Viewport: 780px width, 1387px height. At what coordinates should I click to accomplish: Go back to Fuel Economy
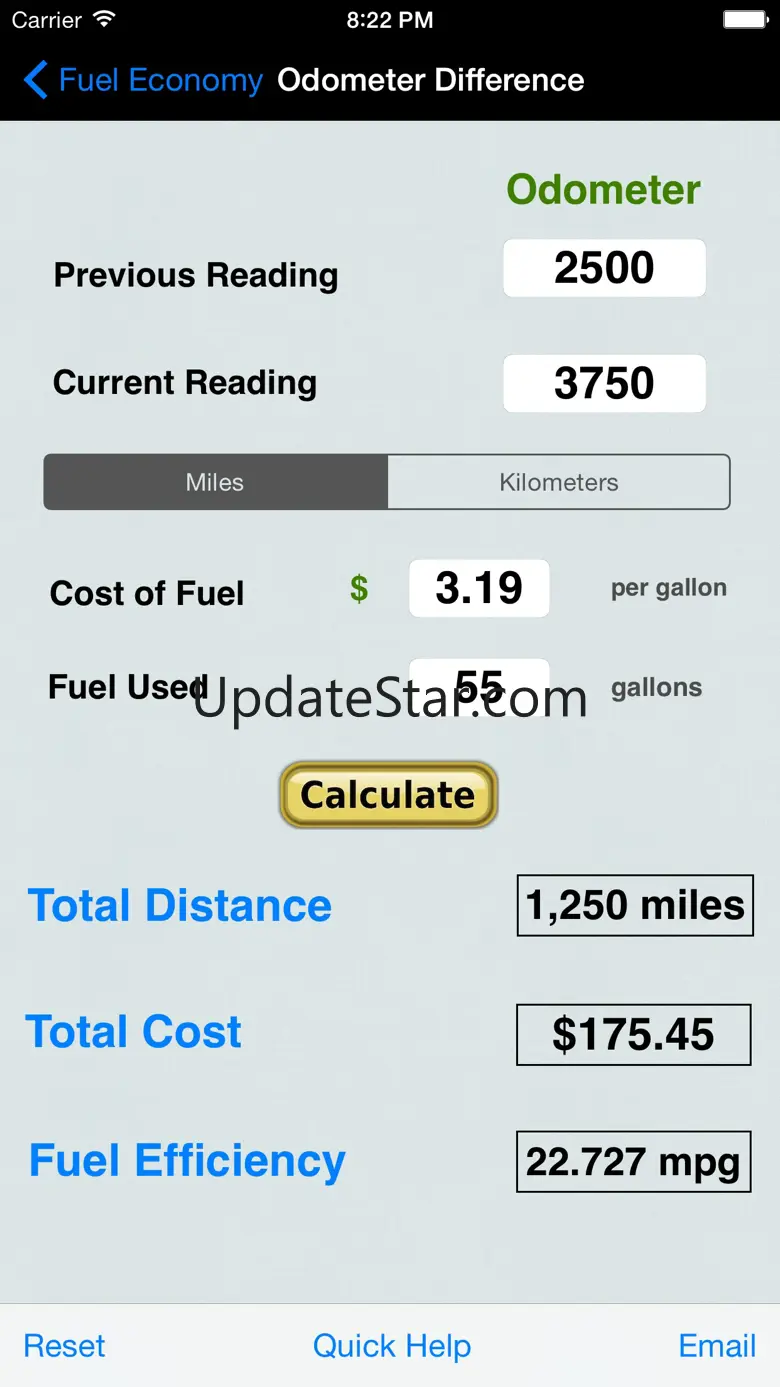143,80
